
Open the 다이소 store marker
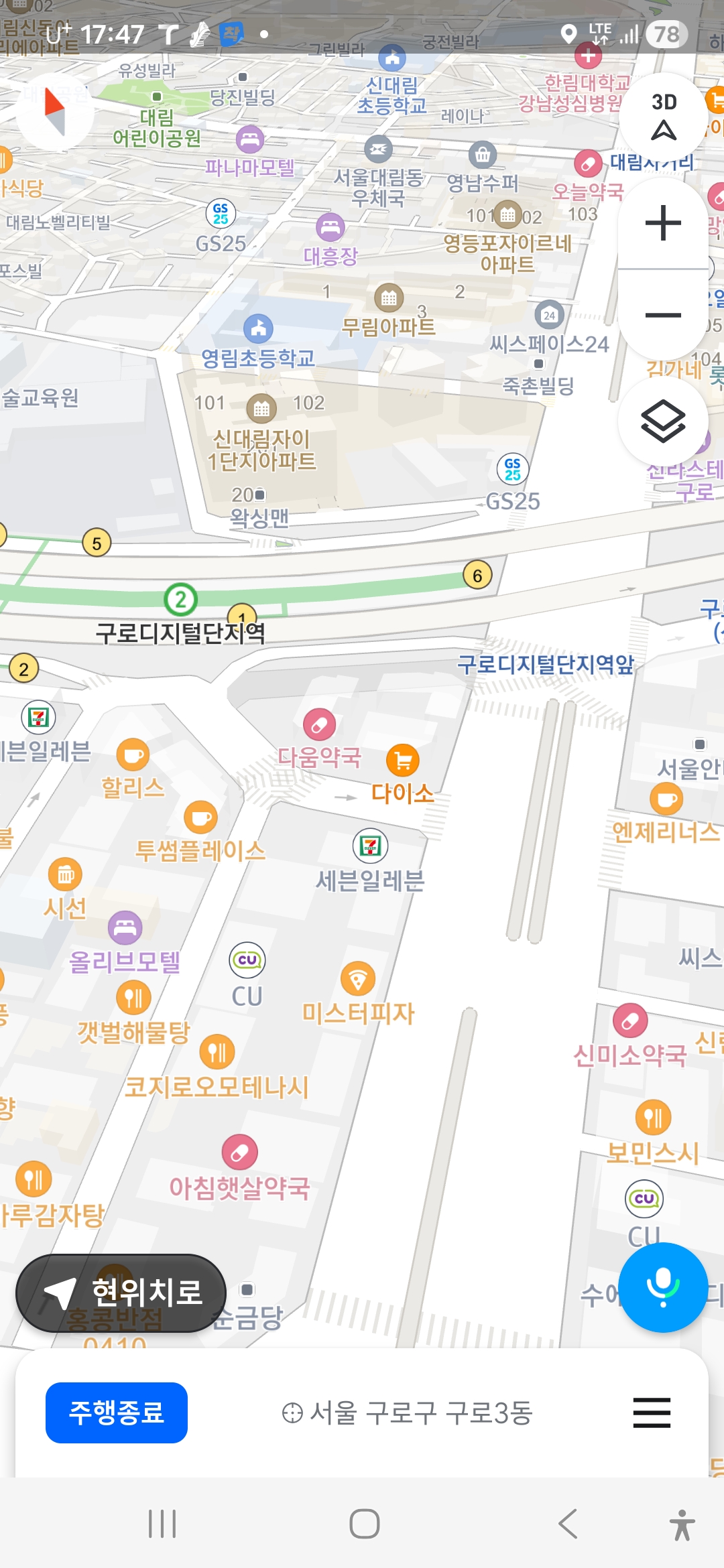click(403, 761)
